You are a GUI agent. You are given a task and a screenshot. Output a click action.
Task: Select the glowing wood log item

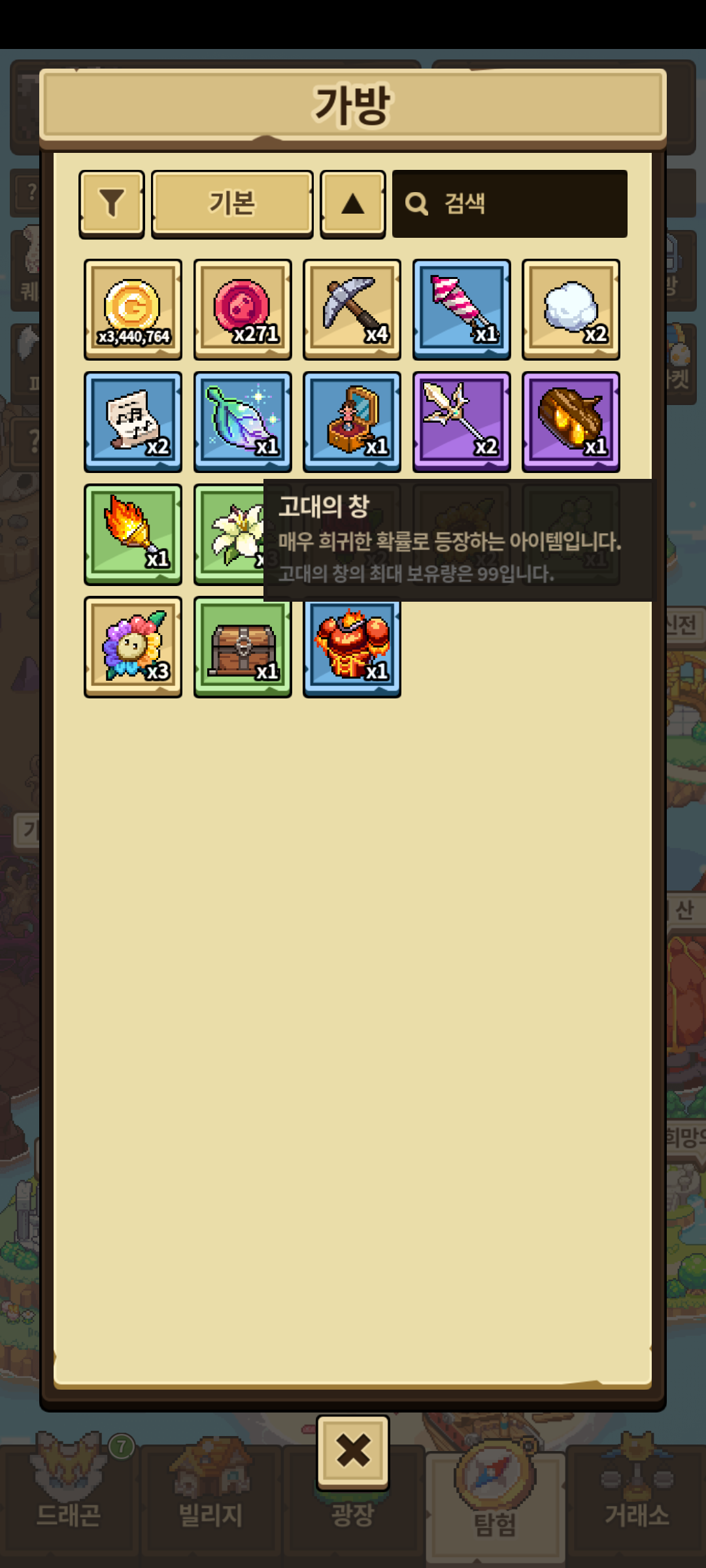pos(571,421)
